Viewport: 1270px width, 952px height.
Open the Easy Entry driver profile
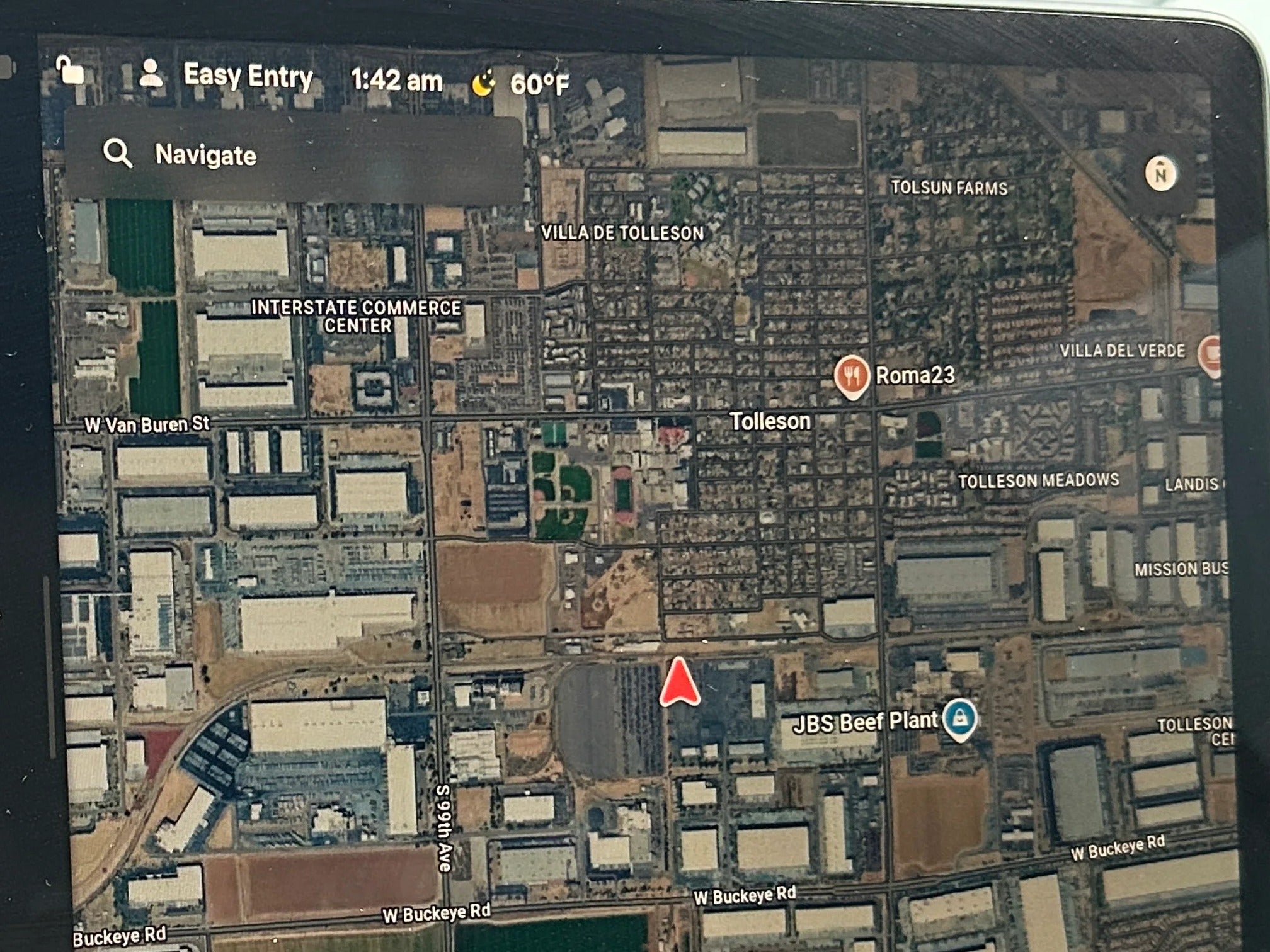point(227,76)
